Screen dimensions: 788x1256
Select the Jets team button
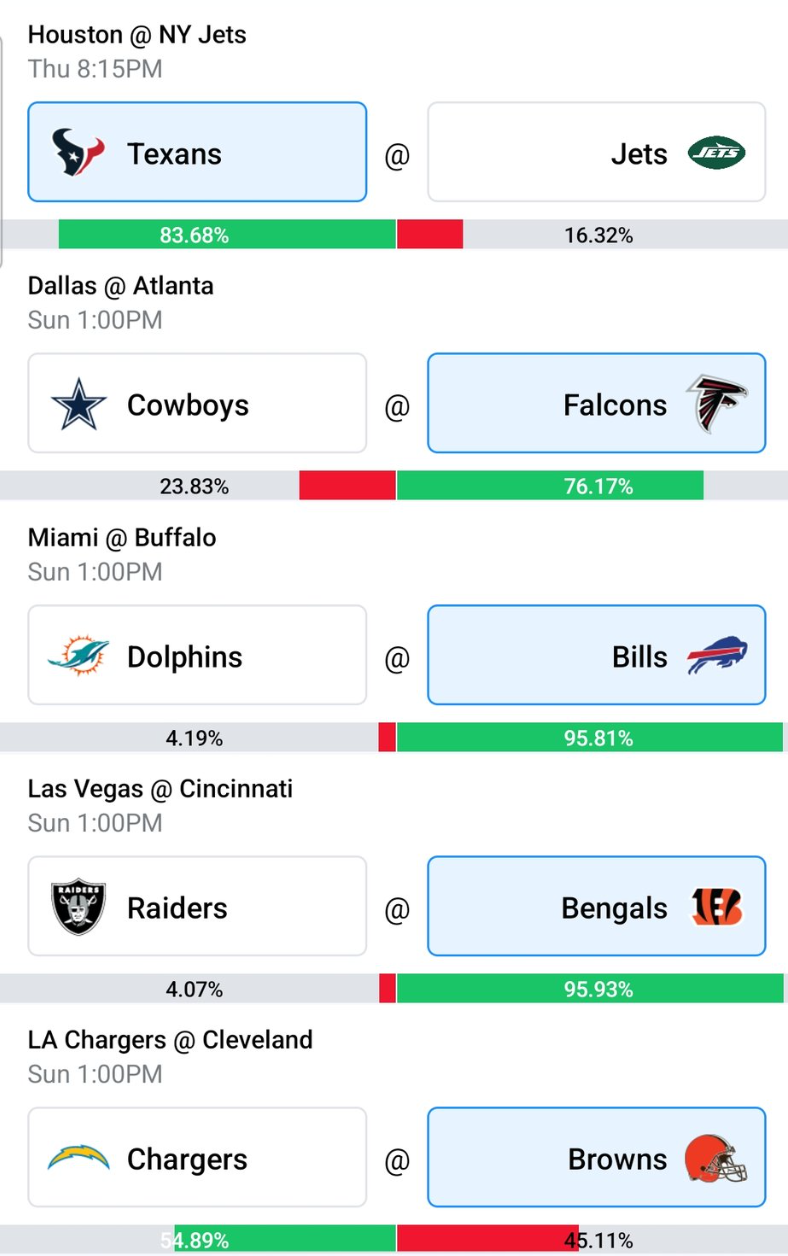click(x=597, y=152)
